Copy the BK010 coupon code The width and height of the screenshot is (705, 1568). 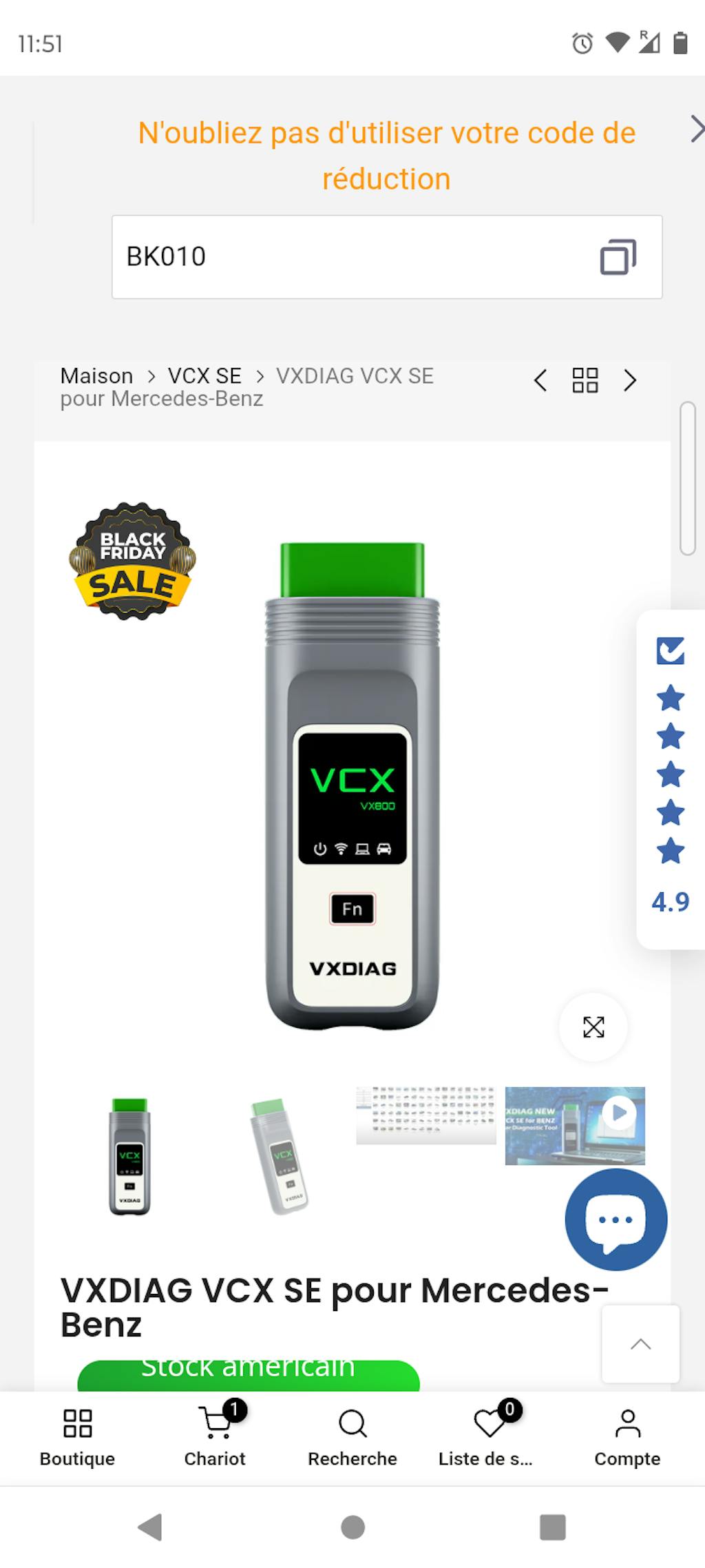click(x=619, y=256)
